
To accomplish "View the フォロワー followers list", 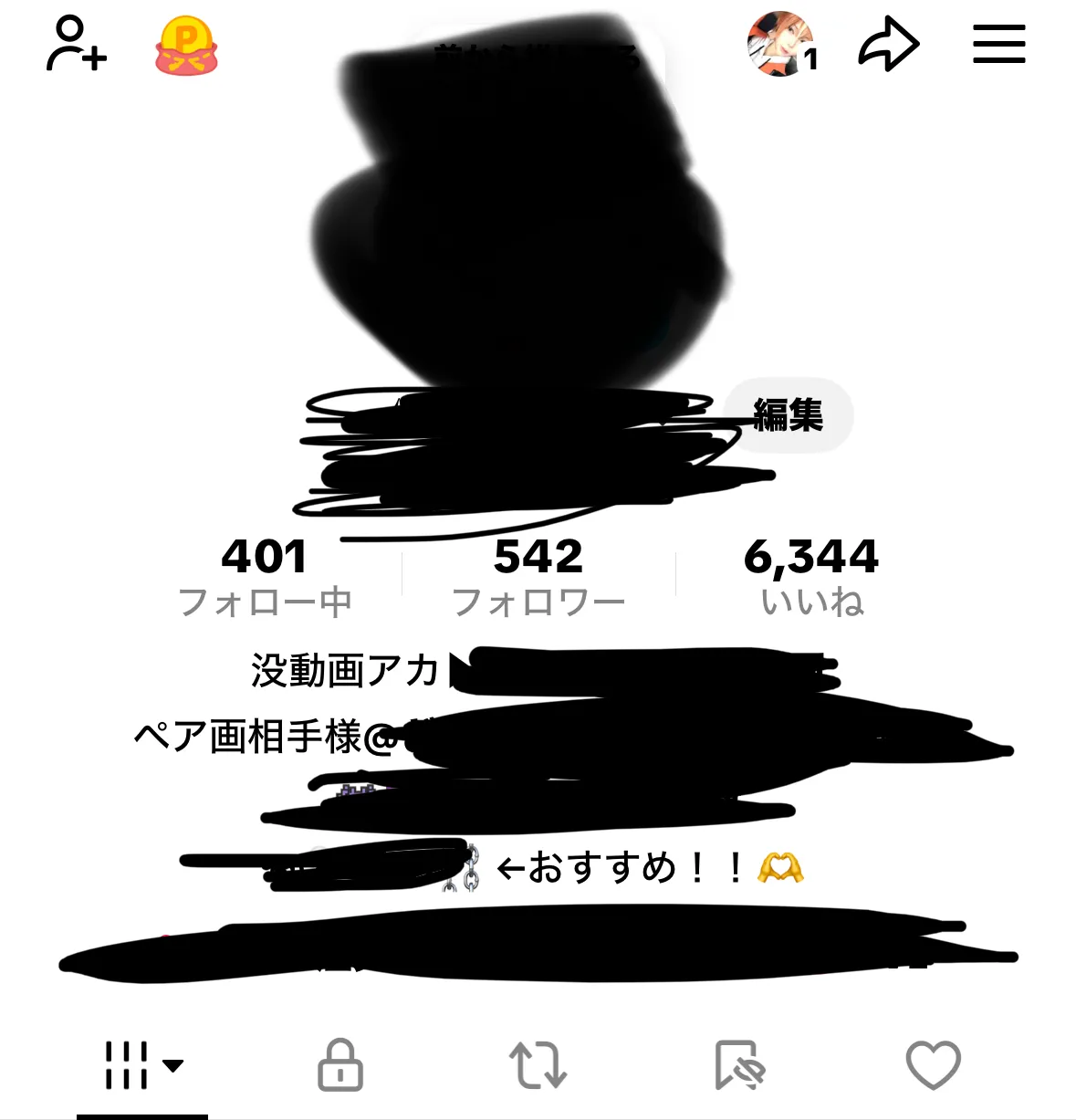I will pyautogui.click(x=538, y=577).
